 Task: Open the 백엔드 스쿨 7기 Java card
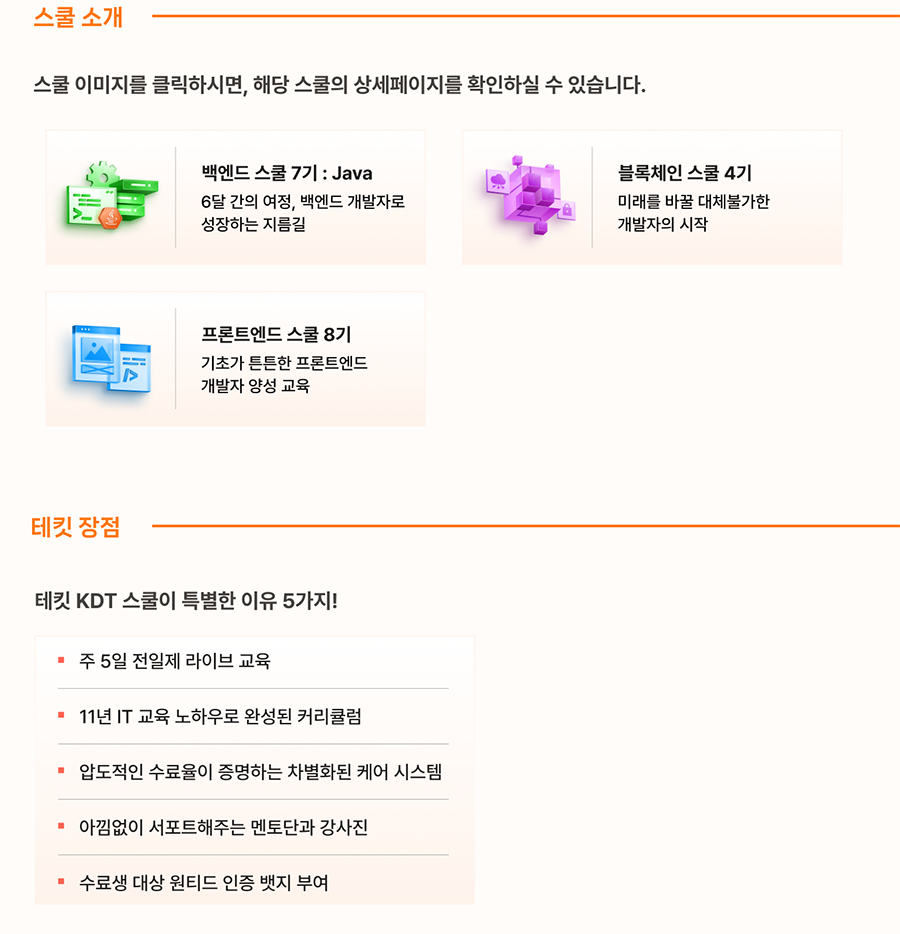click(x=235, y=197)
